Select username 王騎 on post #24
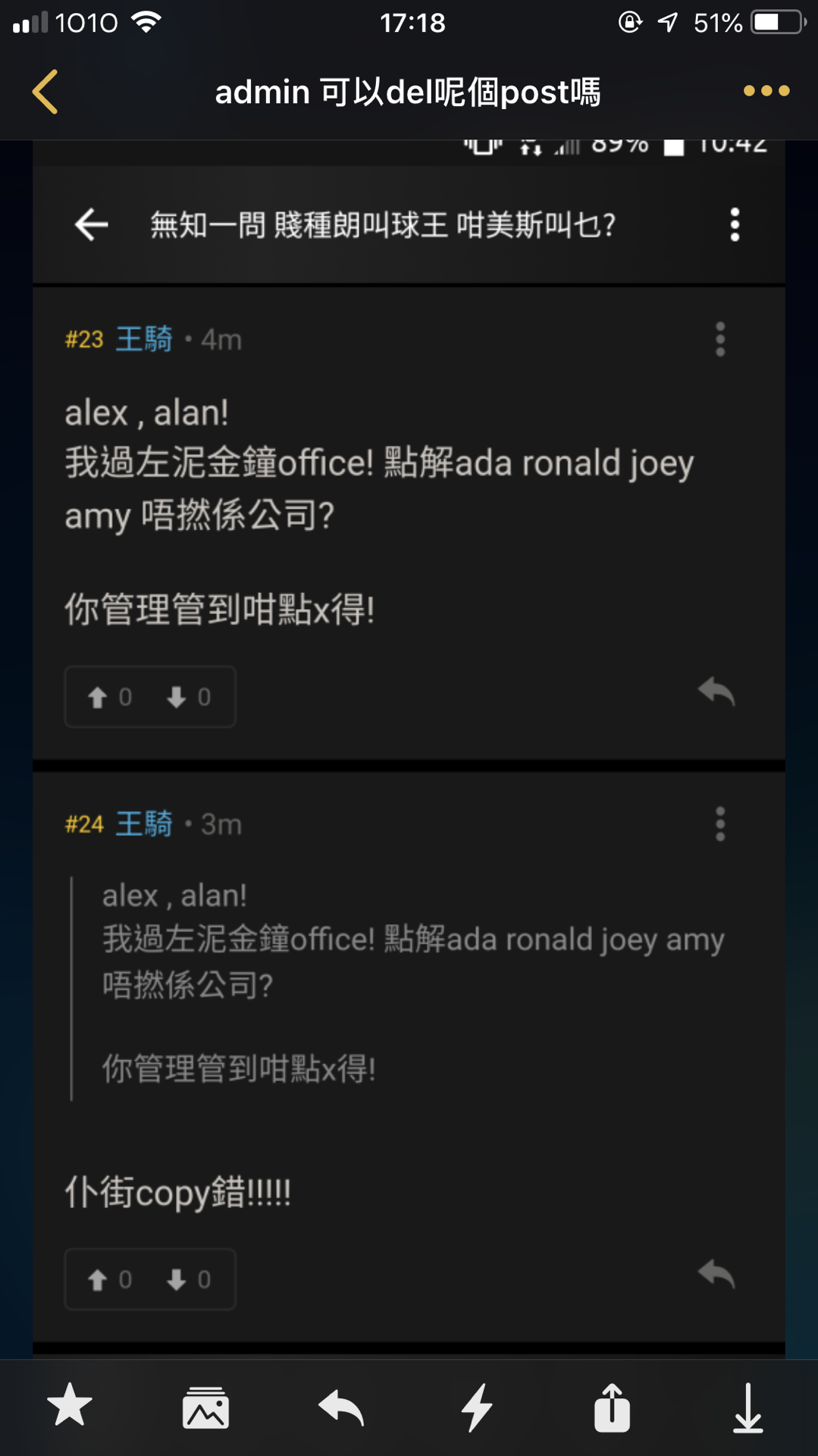818x1456 pixels. pos(143,824)
